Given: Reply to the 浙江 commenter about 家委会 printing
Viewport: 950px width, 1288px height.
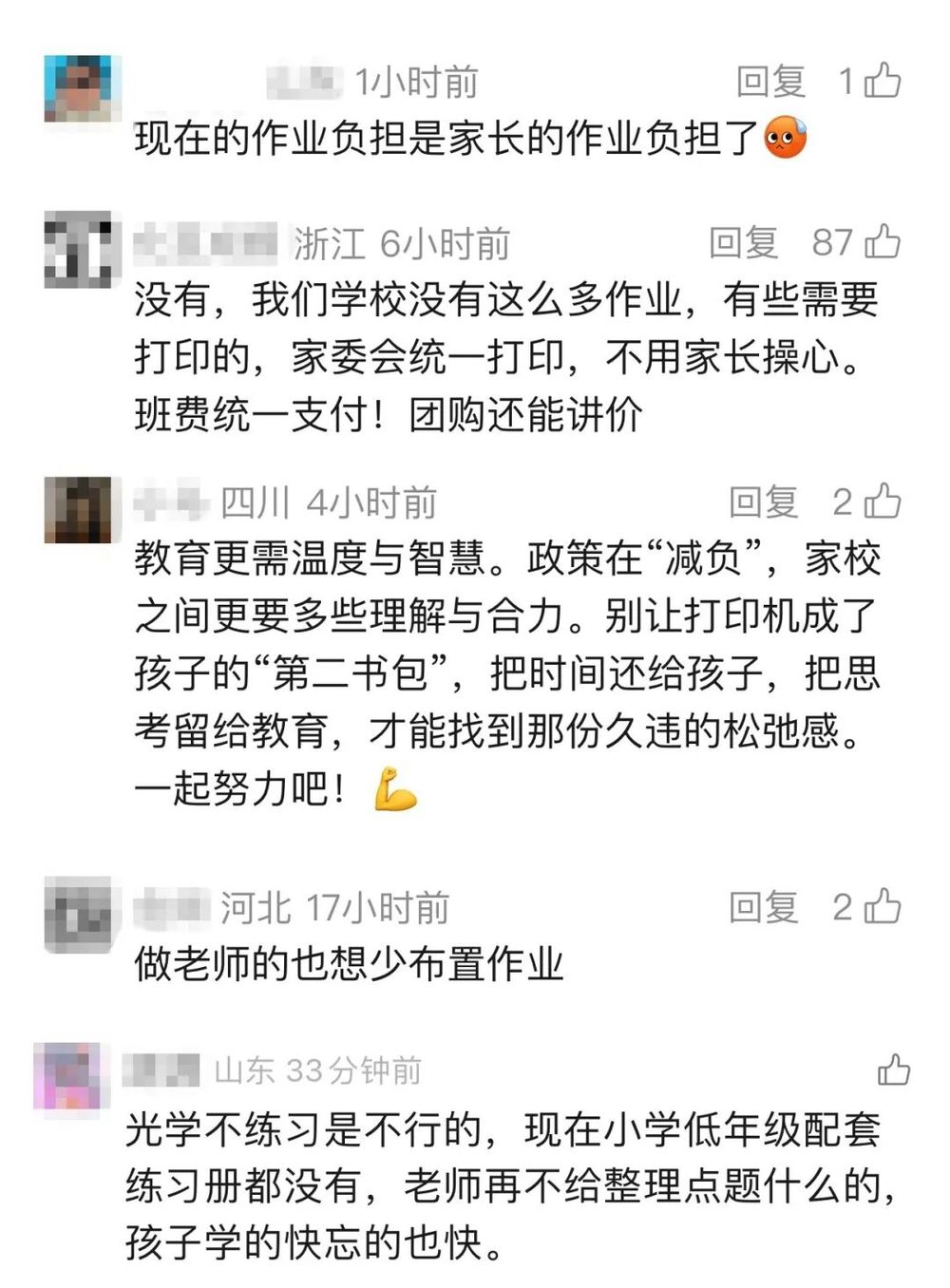Looking at the screenshot, I should point(743,242).
